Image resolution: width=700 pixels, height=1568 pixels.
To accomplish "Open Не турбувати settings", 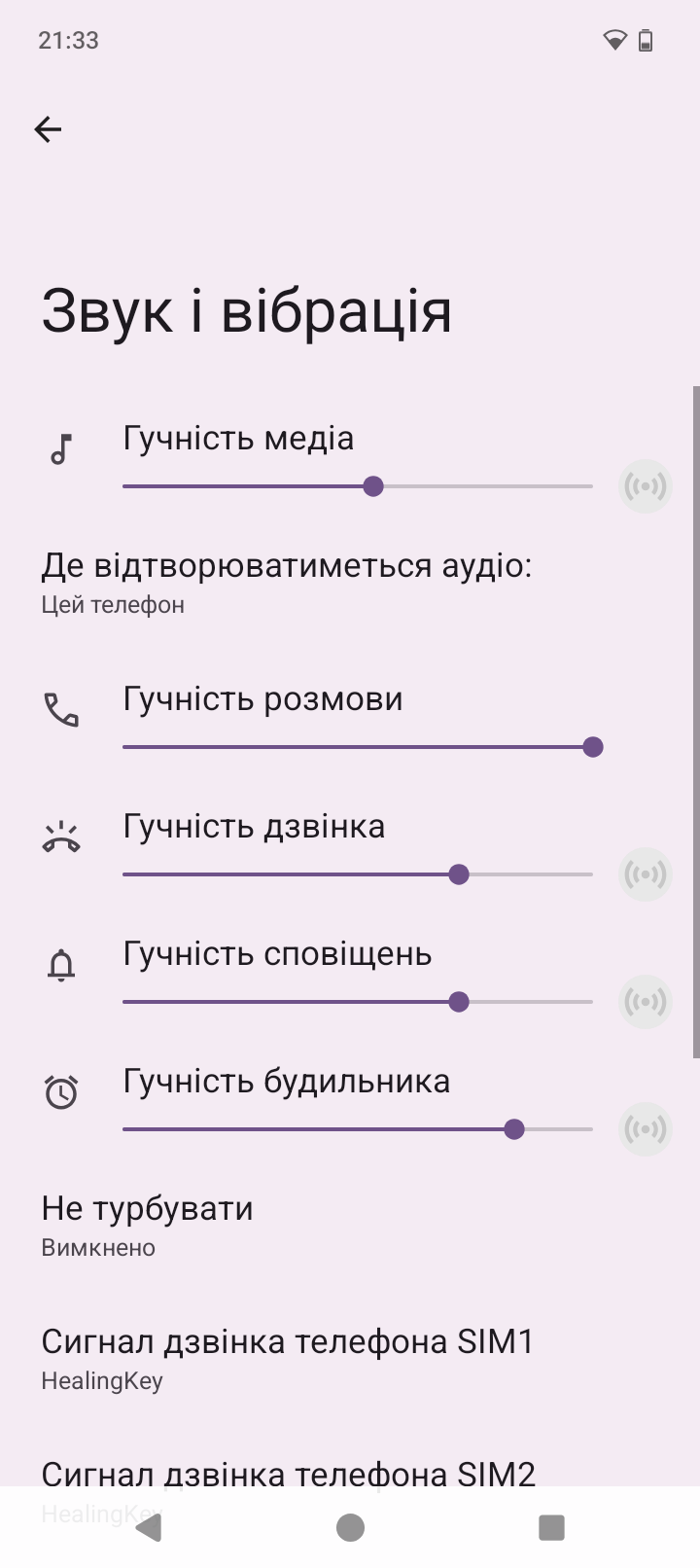I will tap(146, 1225).
